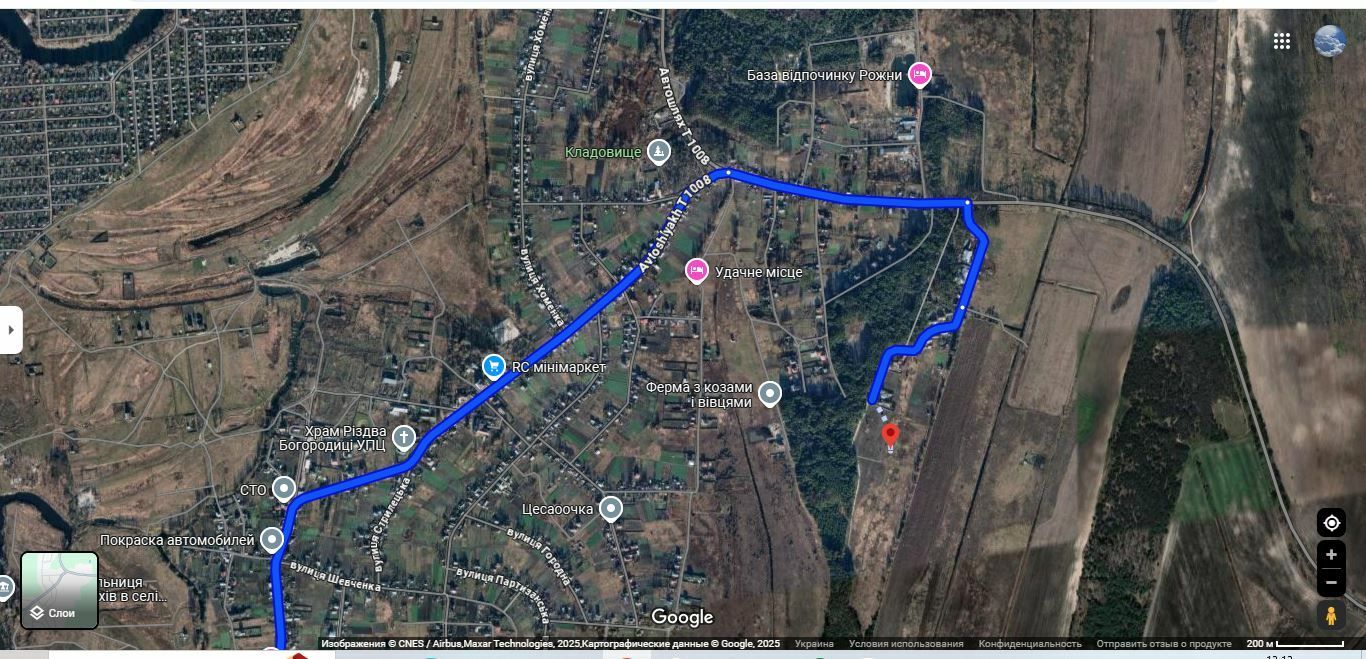Screen dimensions: 1366x659
Task: Open the Google account avatar
Action: click(1329, 41)
